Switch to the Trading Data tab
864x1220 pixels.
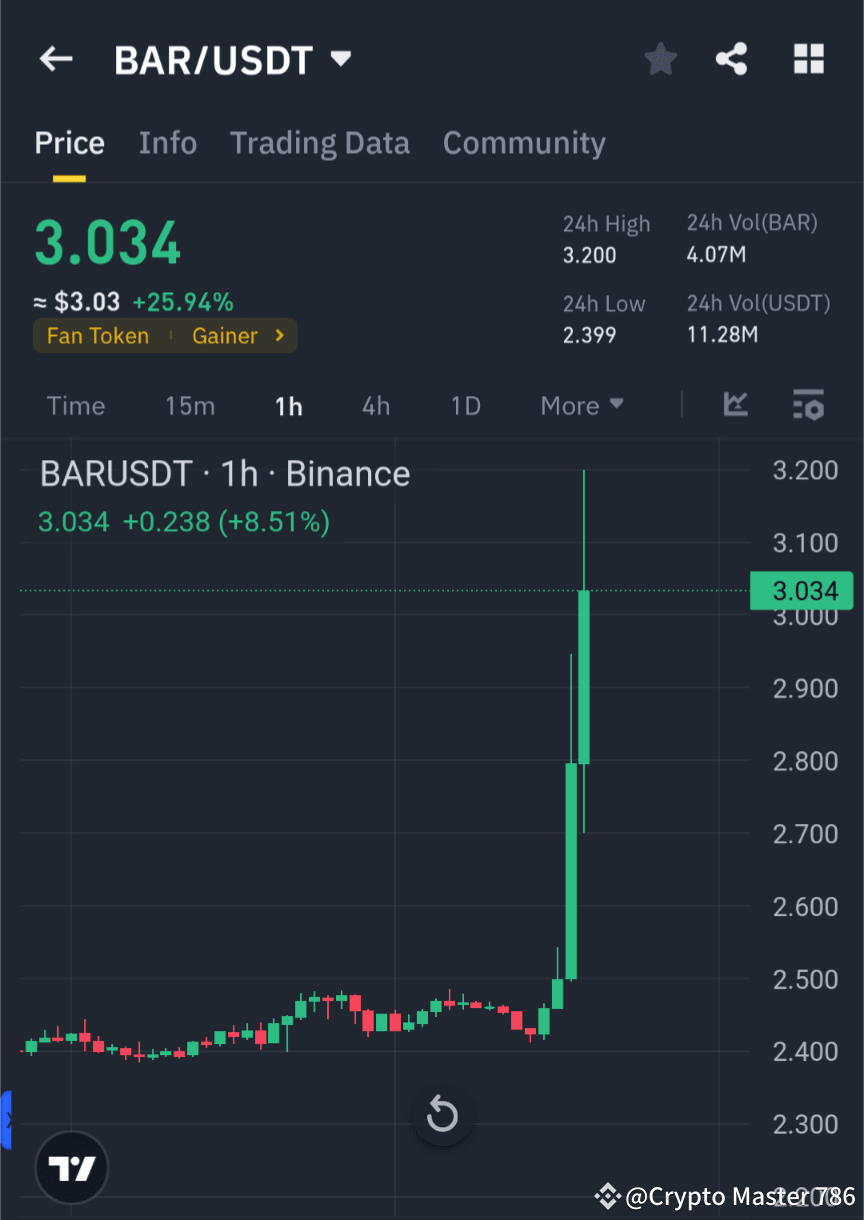pyautogui.click(x=319, y=143)
